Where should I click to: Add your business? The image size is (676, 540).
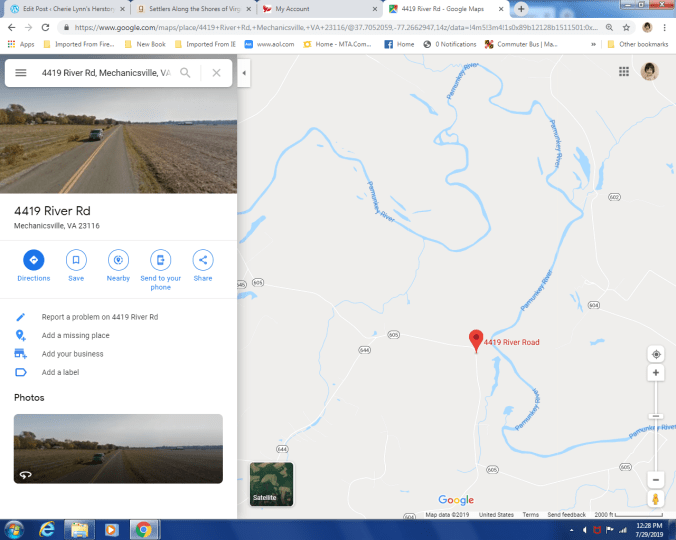click(x=72, y=354)
